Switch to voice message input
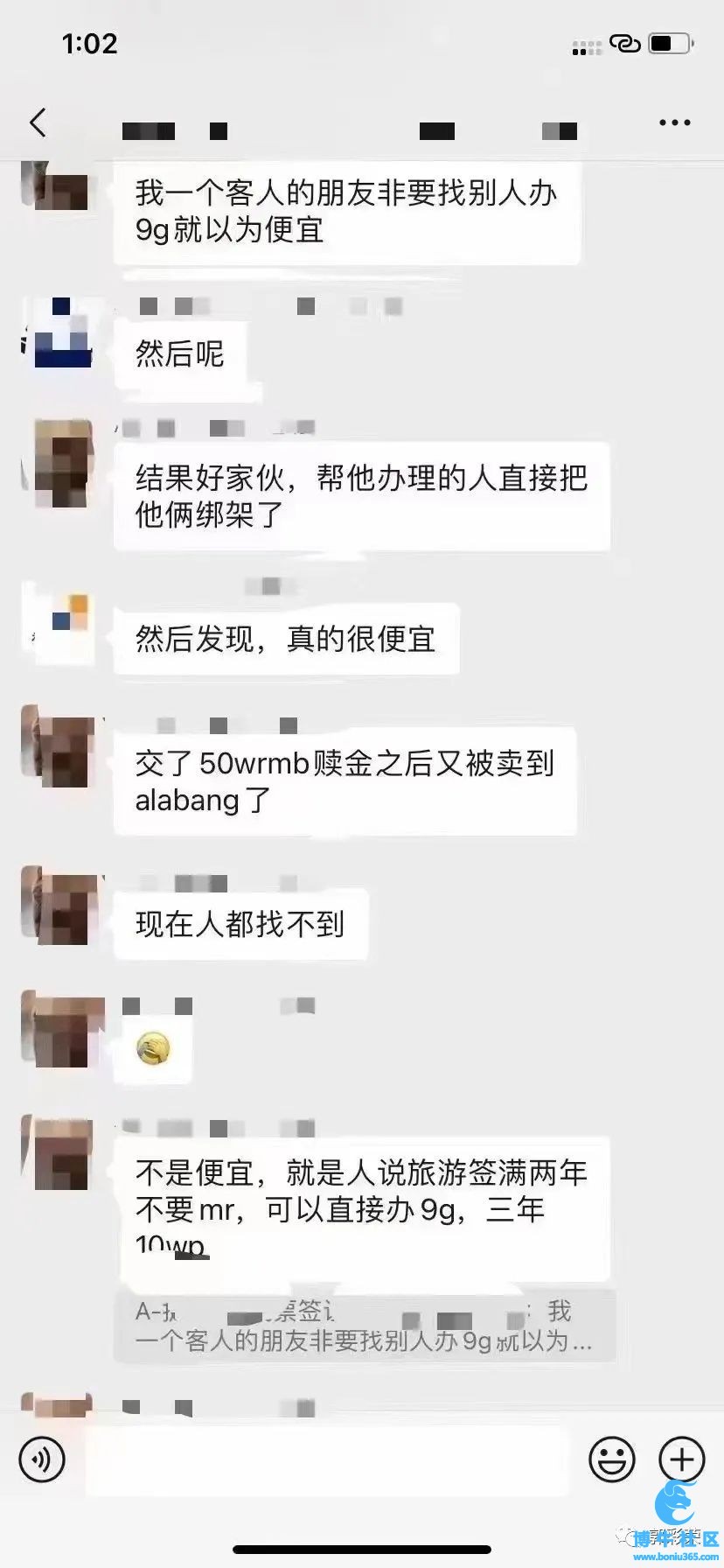The image size is (724, 1568). point(42,1459)
